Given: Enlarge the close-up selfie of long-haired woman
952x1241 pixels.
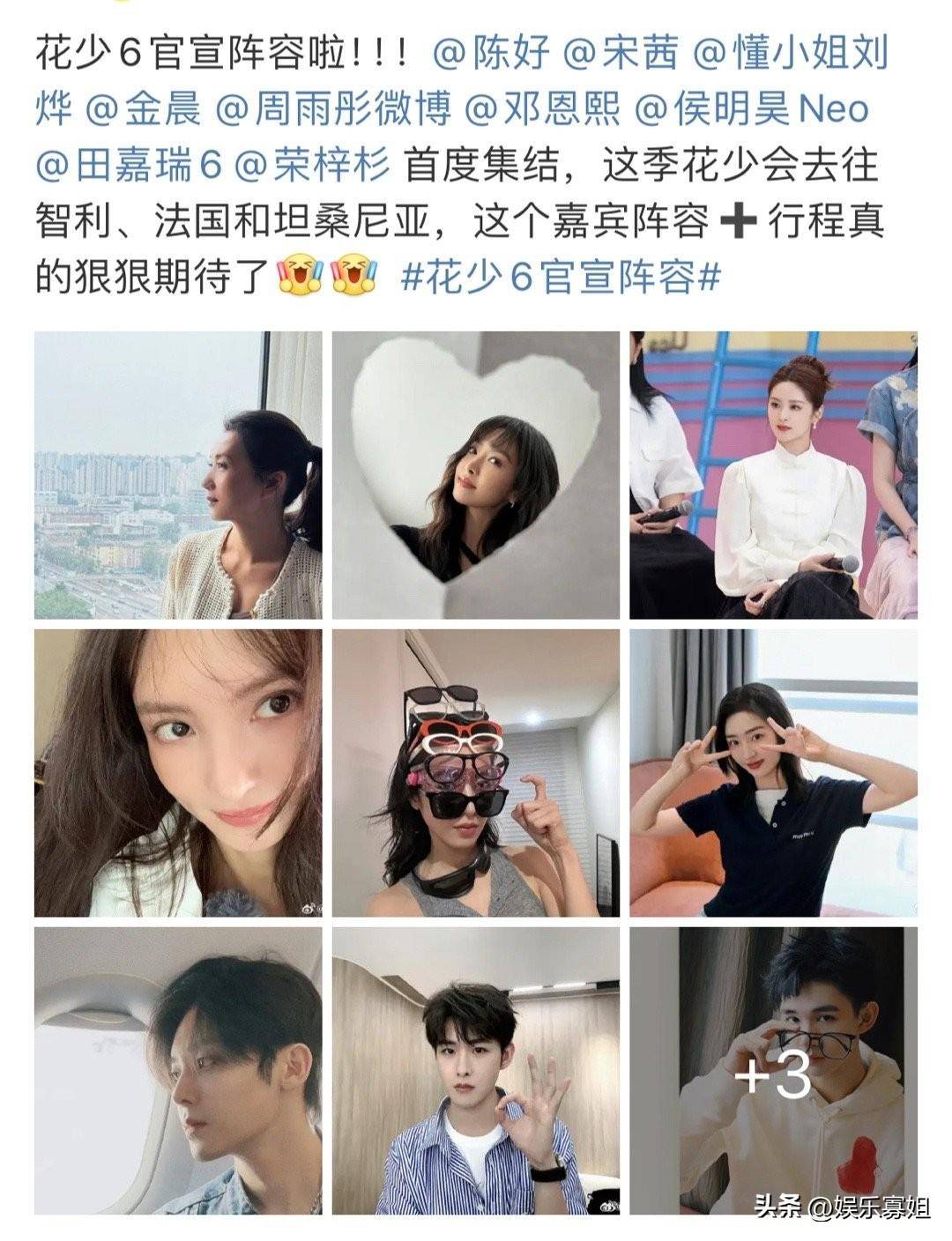Looking at the screenshot, I should 178,773.
